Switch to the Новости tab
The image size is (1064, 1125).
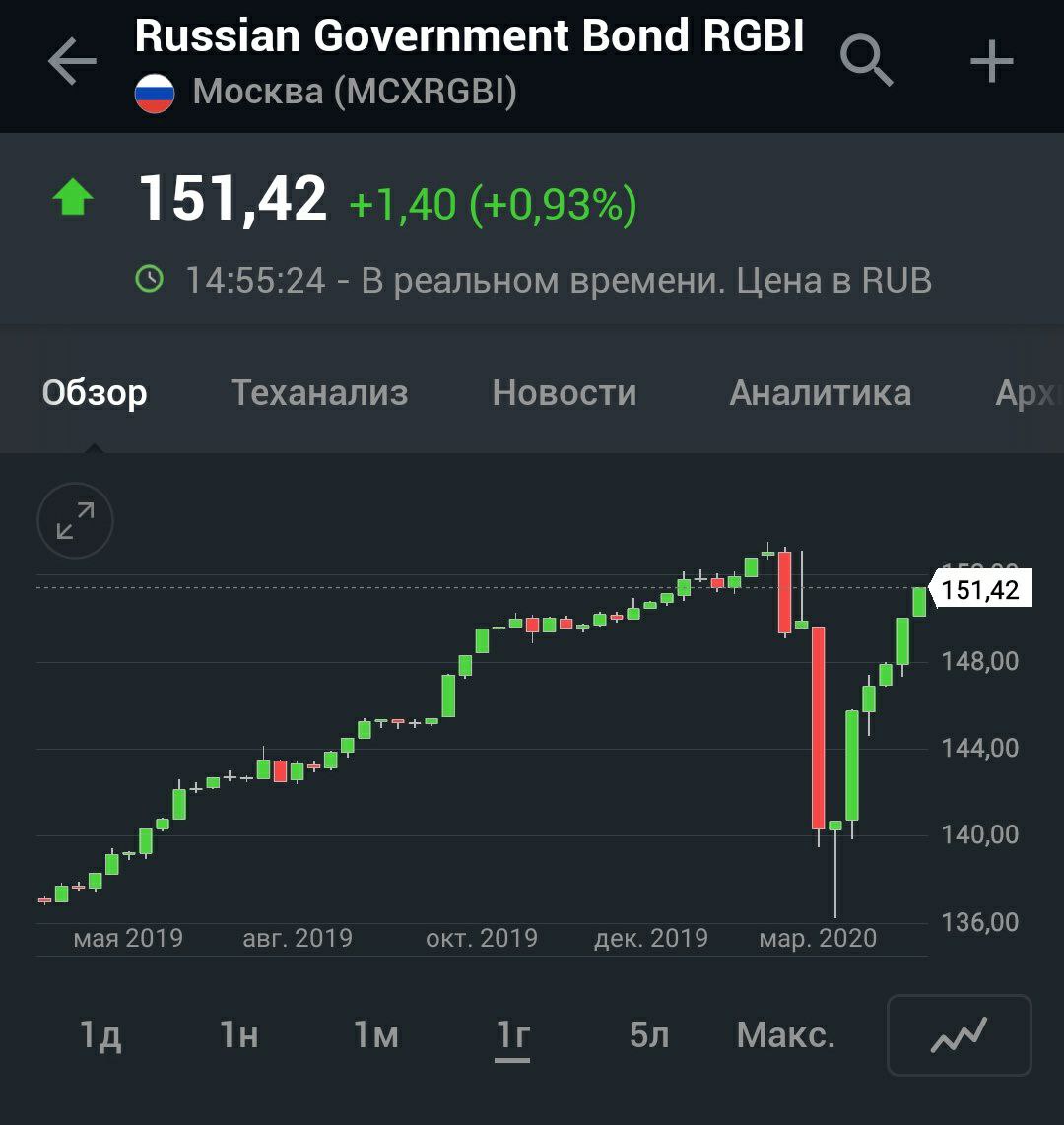coord(565,393)
